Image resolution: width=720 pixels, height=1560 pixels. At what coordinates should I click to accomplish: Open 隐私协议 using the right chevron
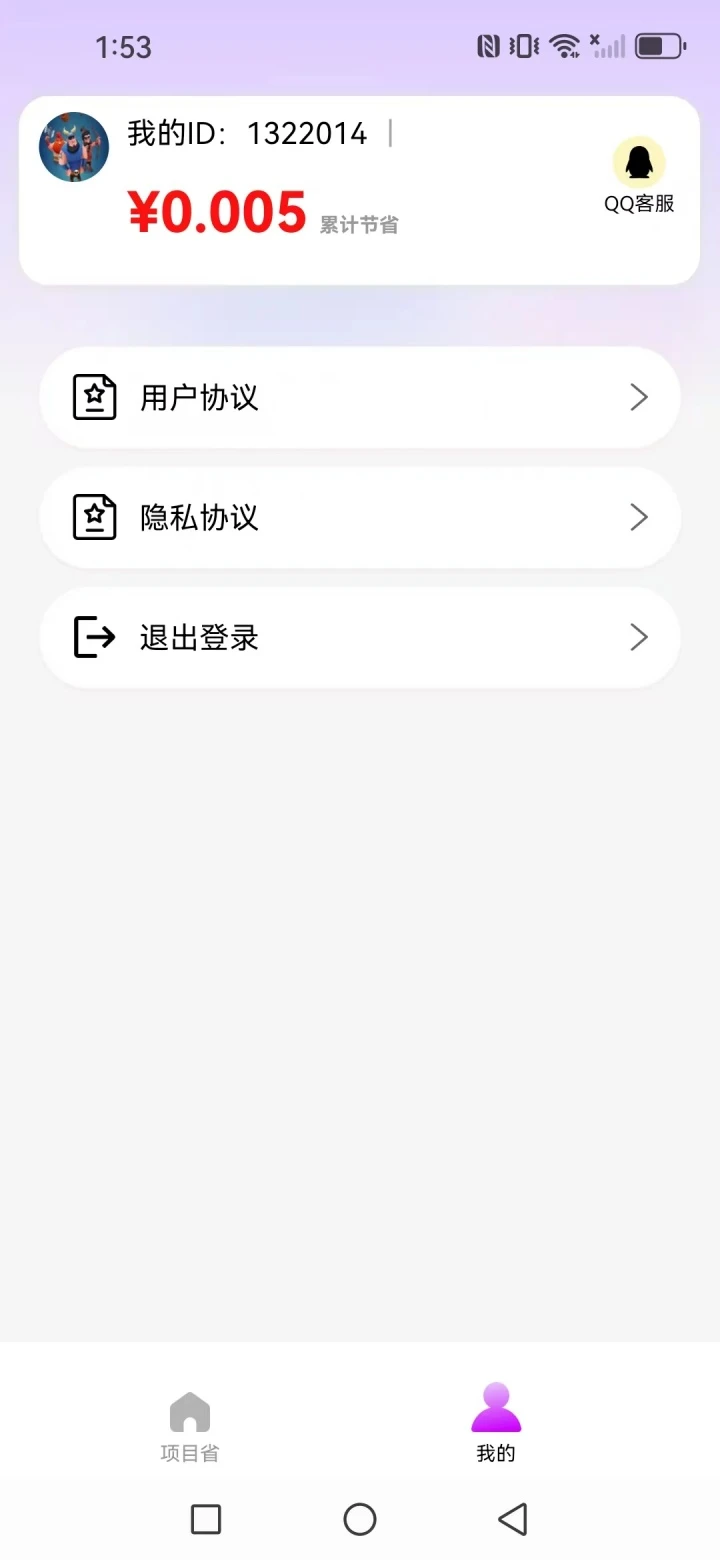click(639, 517)
